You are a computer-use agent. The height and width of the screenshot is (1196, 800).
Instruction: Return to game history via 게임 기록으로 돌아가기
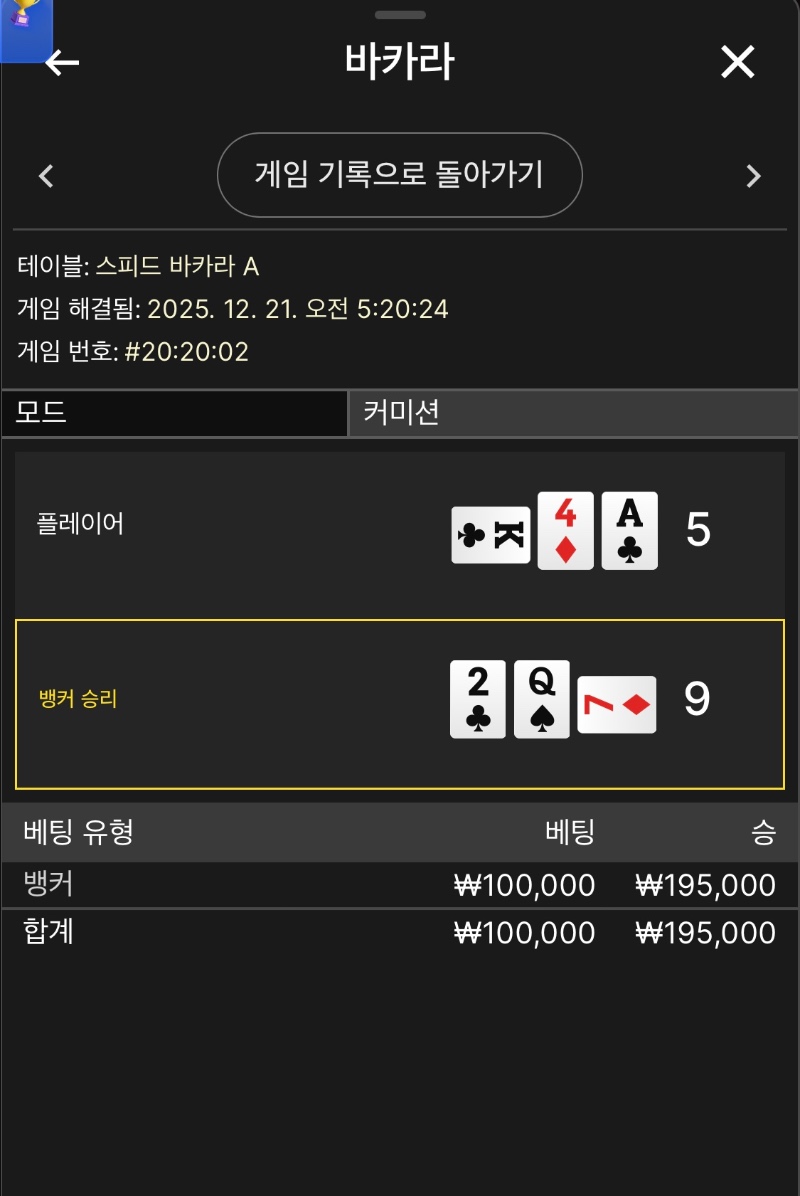399,175
